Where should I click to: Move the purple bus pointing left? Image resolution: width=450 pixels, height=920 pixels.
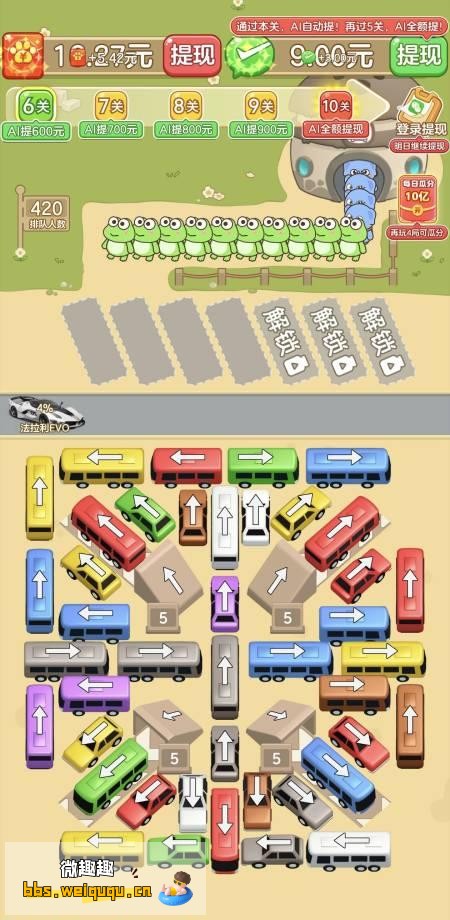click(94, 694)
